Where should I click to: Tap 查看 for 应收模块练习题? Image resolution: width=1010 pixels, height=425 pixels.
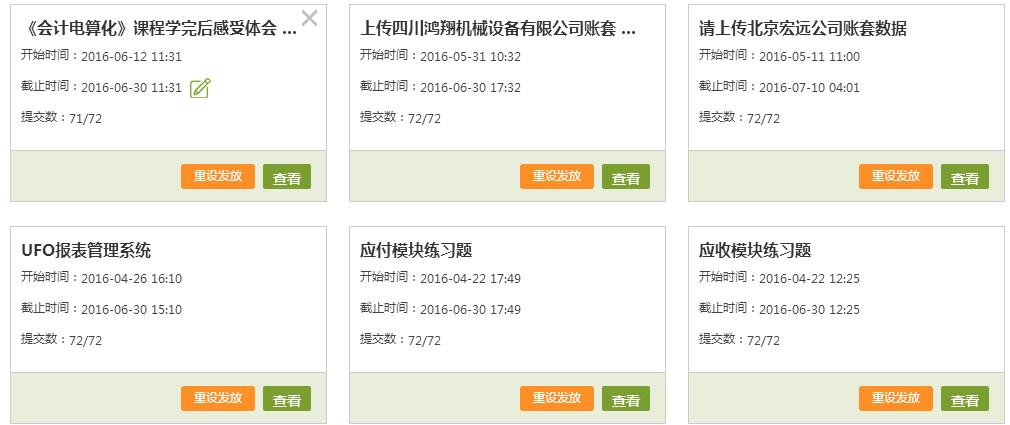965,400
